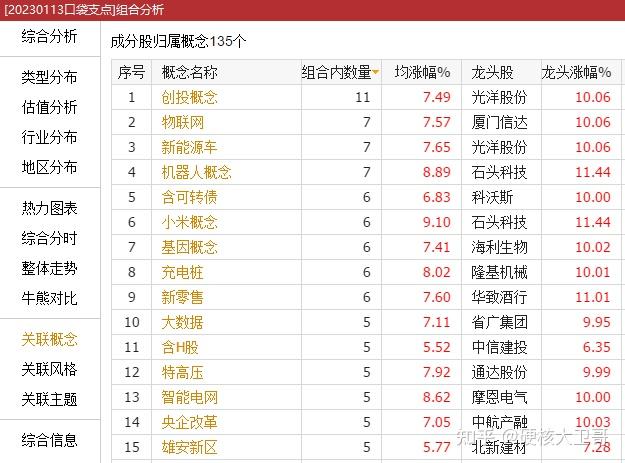Open the 创投概念 concept row

pyautogui.click(x=189, y=97)
